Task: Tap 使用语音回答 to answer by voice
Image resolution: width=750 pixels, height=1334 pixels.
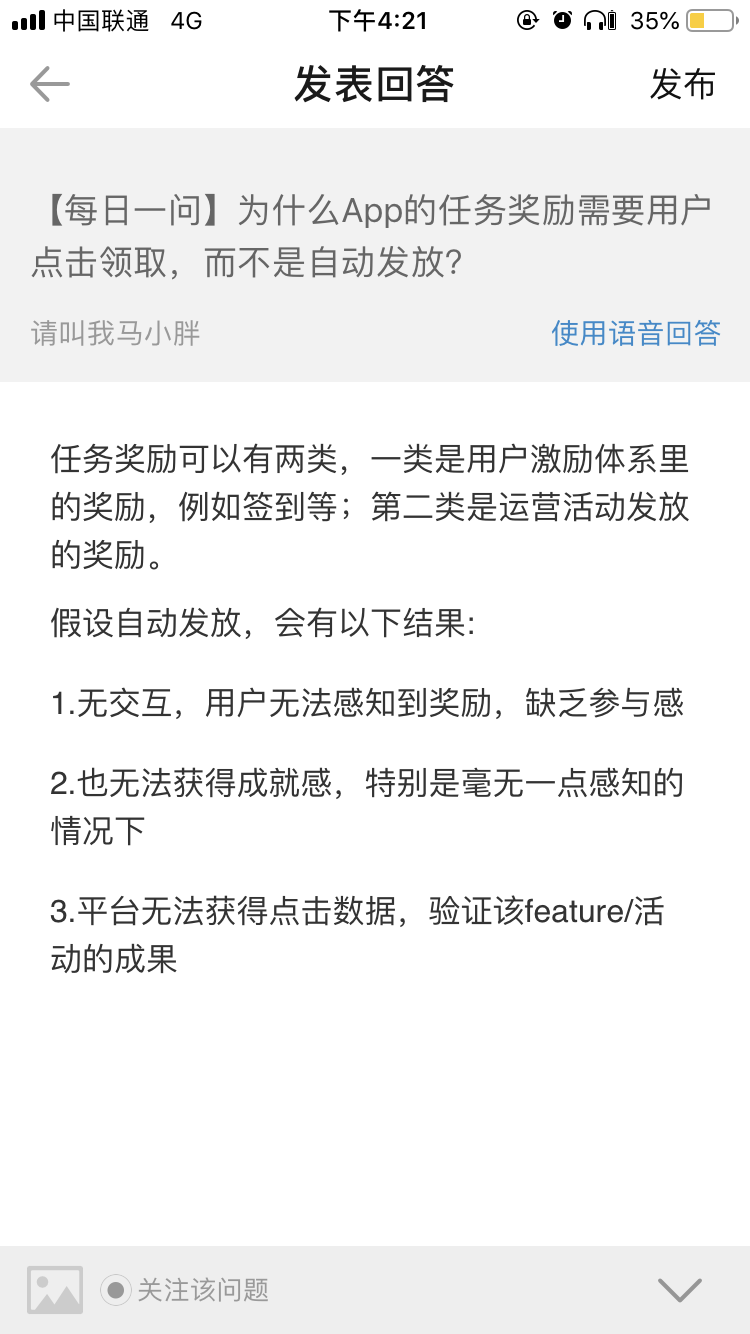Action: (635, 333)
